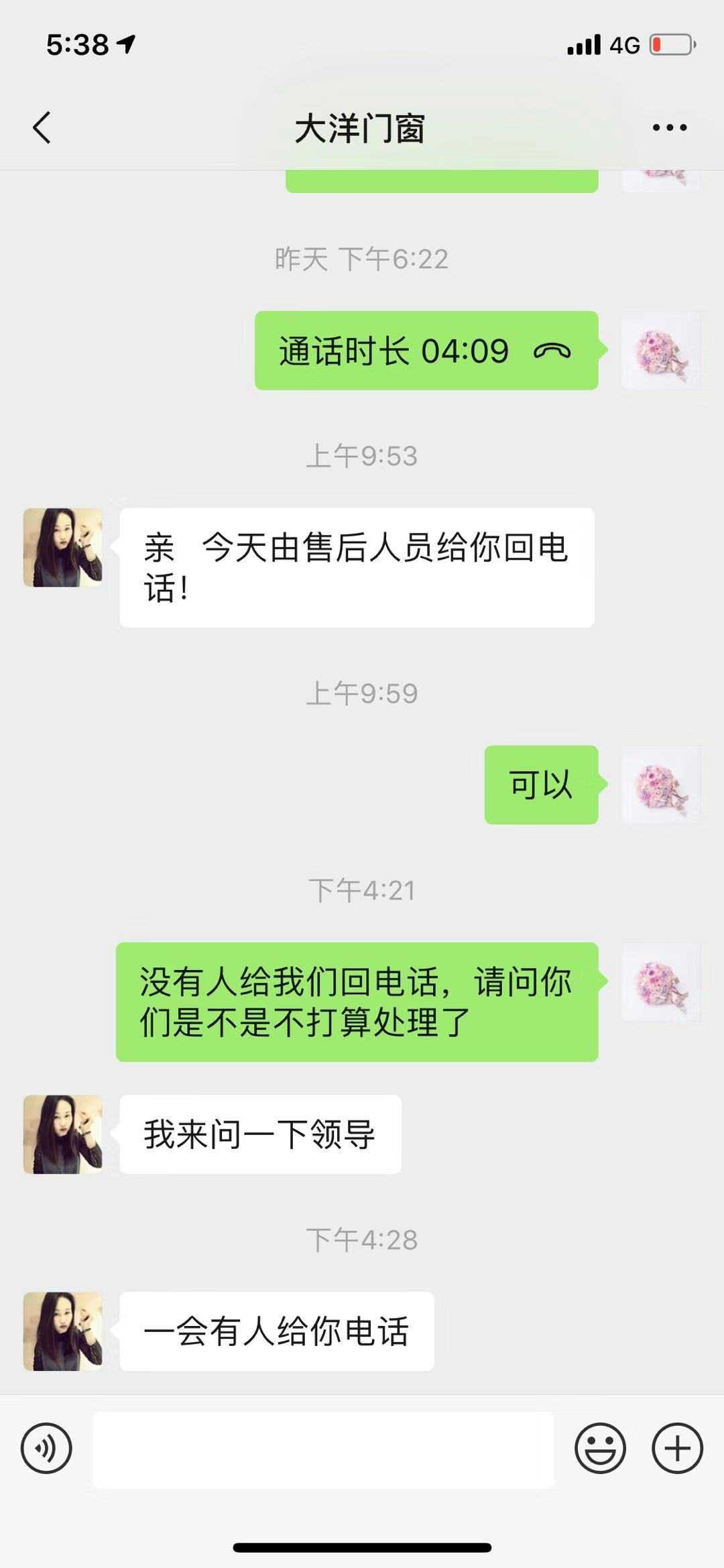Focus the message text field
Image resolution: width=724 pixels, height=1568 pixels.
(323, 1449)
